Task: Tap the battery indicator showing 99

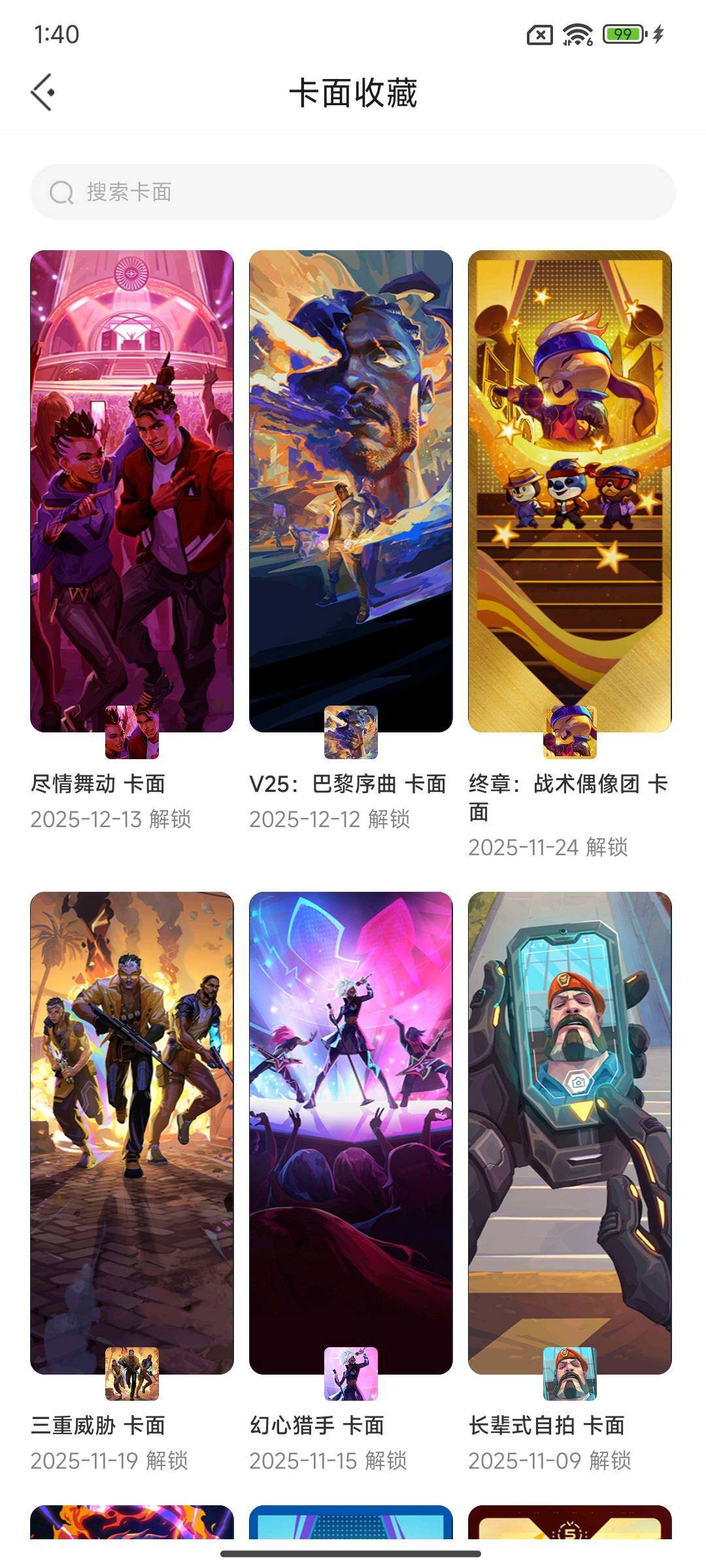Action: 622,33
